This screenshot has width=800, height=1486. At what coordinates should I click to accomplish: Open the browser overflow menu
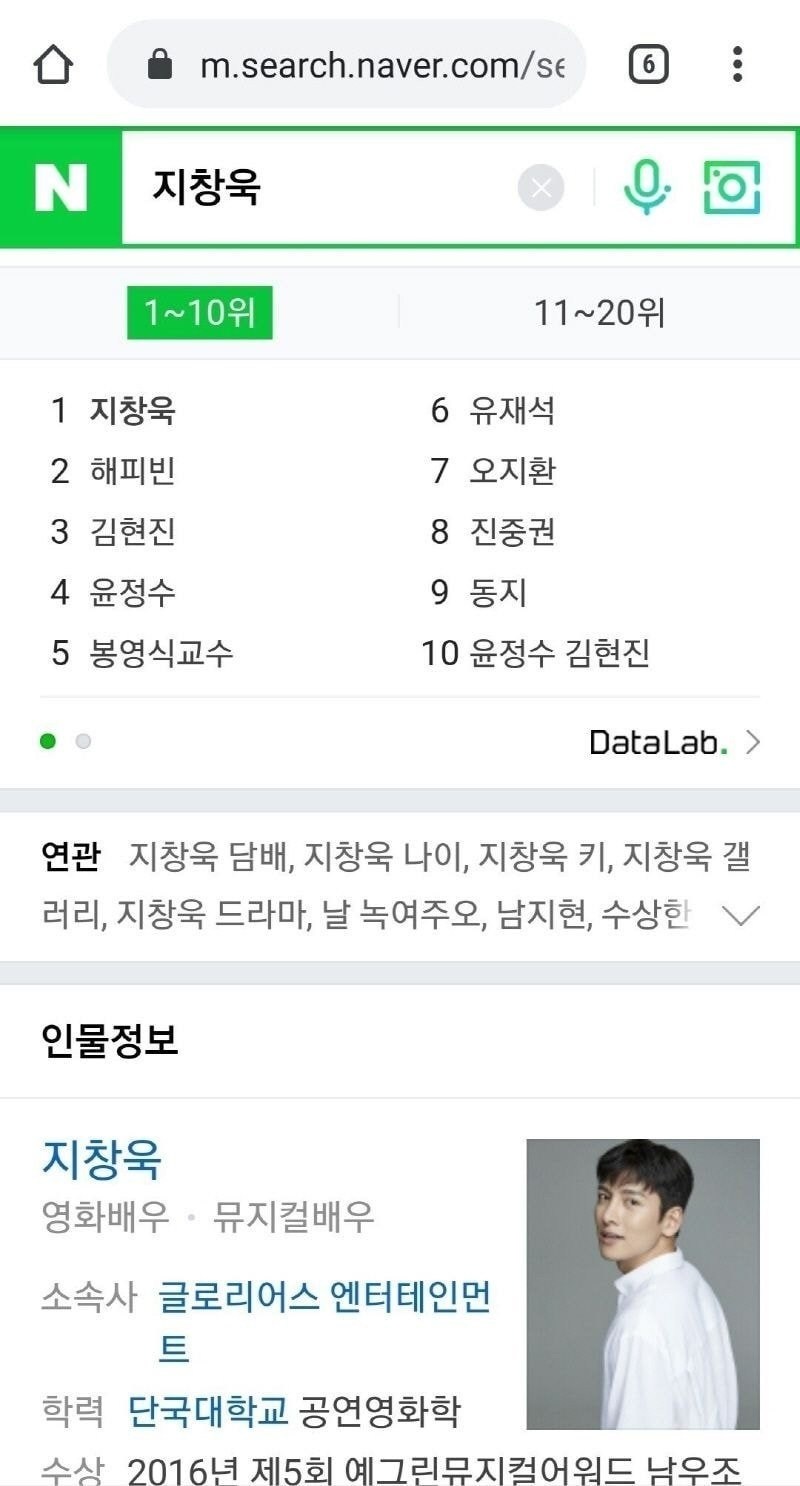tap(737, 66)
